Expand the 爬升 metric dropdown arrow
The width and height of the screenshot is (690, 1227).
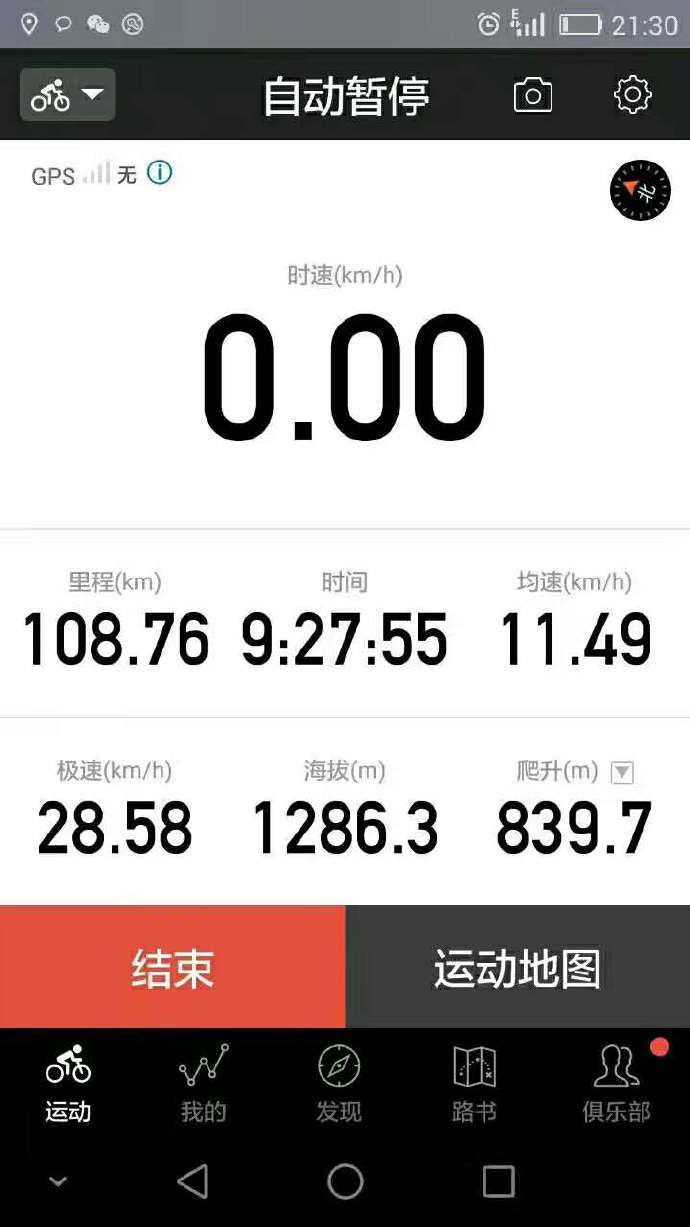tap(622, 772)
